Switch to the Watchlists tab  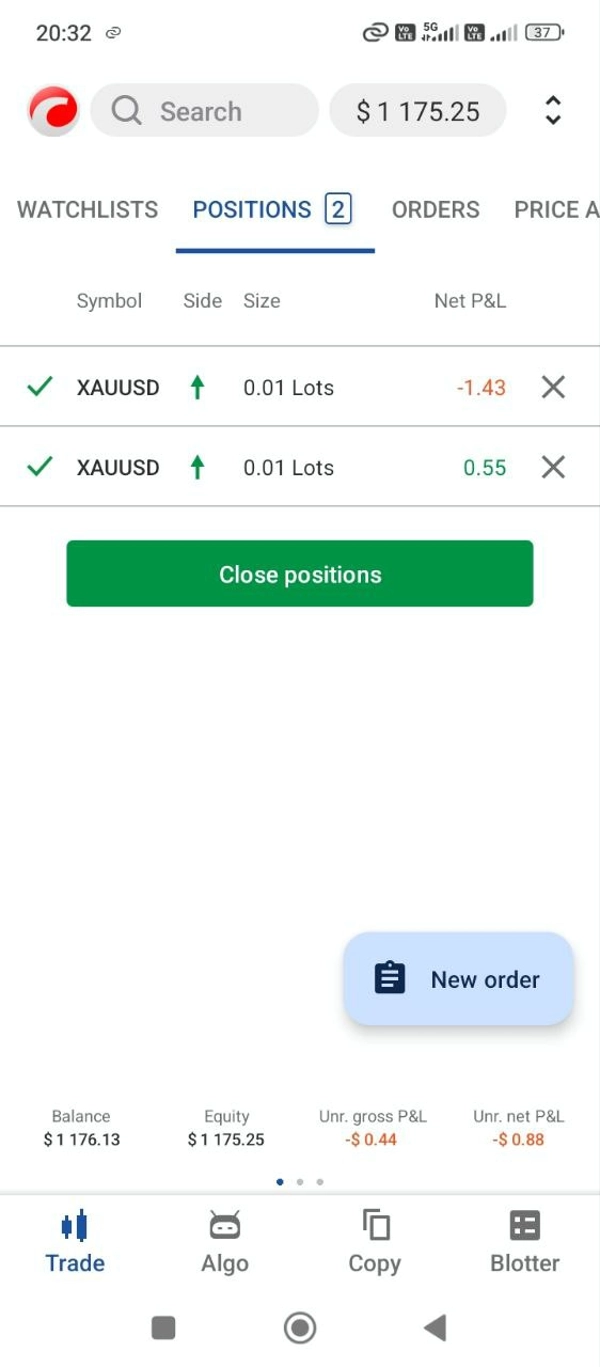coord(88,210)
